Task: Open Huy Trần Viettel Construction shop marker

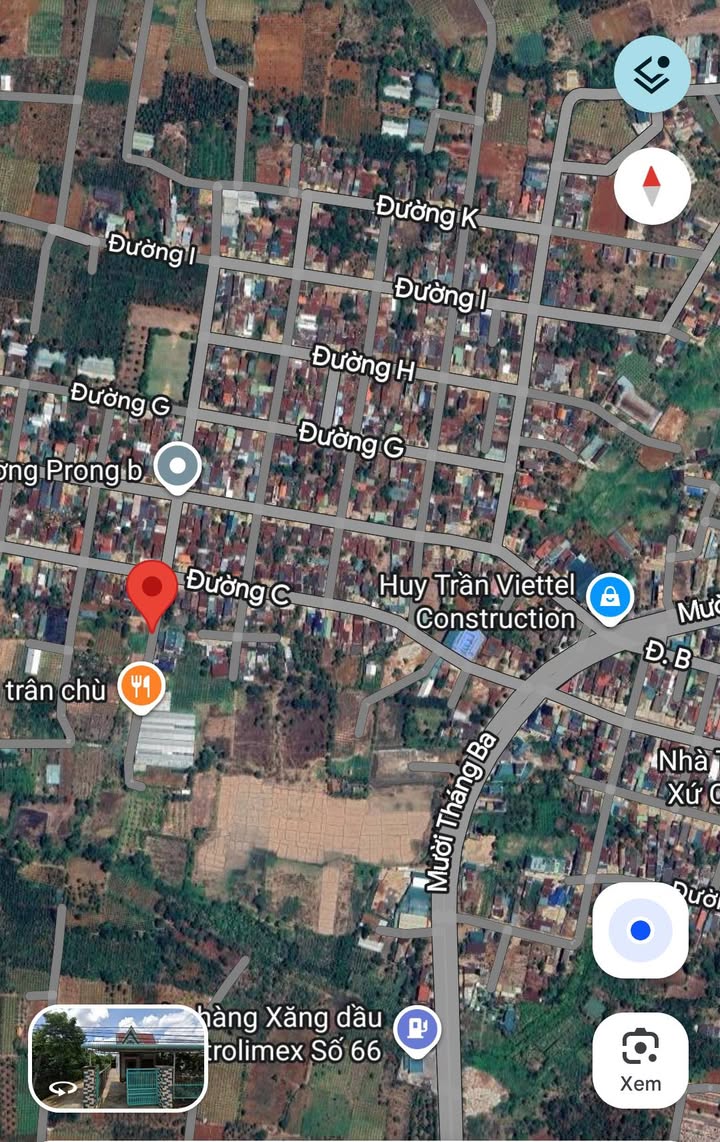Action: (607, 598)
